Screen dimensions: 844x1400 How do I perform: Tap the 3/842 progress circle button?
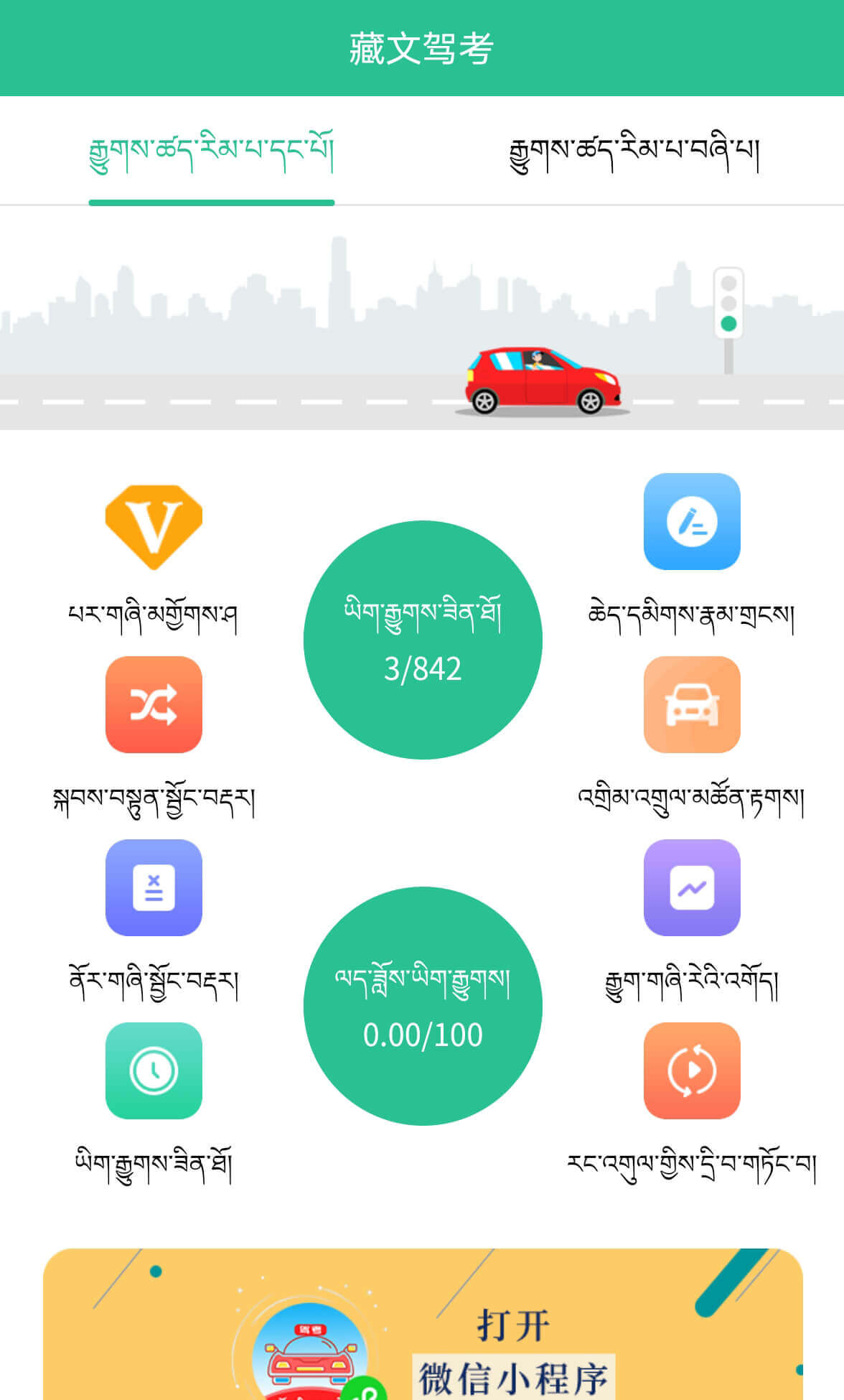click(423, 640)
